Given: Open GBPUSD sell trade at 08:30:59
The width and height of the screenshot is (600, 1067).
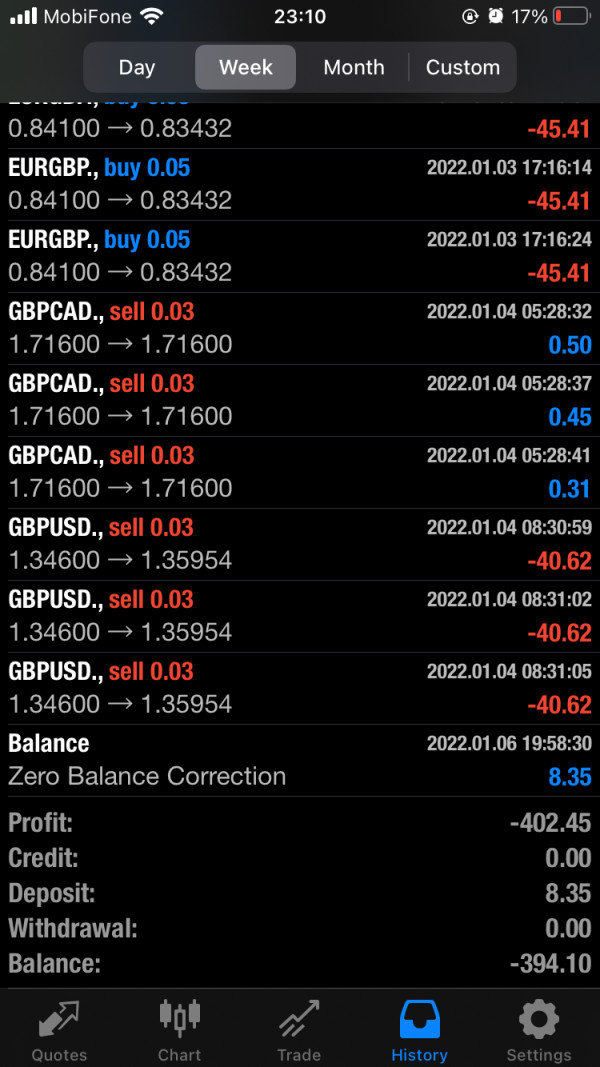Looking at the screenshot, I should pos(300,545).
